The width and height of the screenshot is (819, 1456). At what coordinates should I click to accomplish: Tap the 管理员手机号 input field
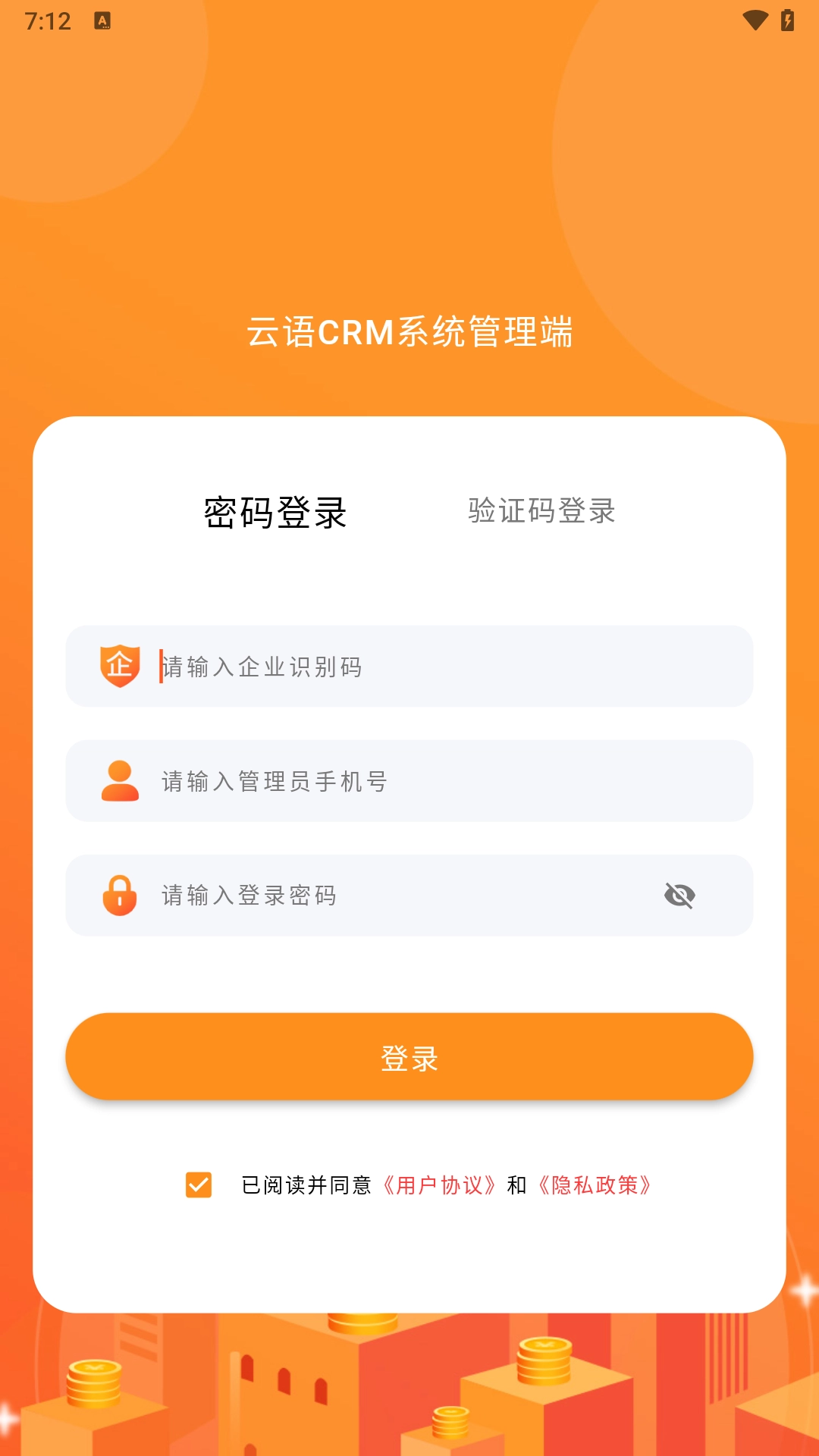[x=440, y=781]
